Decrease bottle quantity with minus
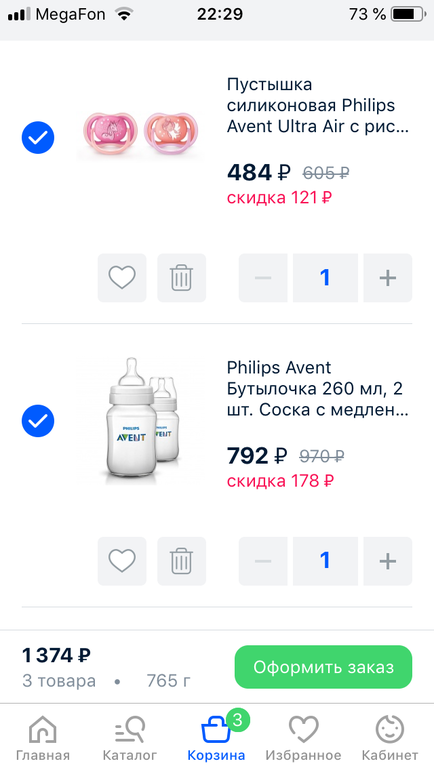434x770 pixels. pyautogui.click(x=263, y=561)
